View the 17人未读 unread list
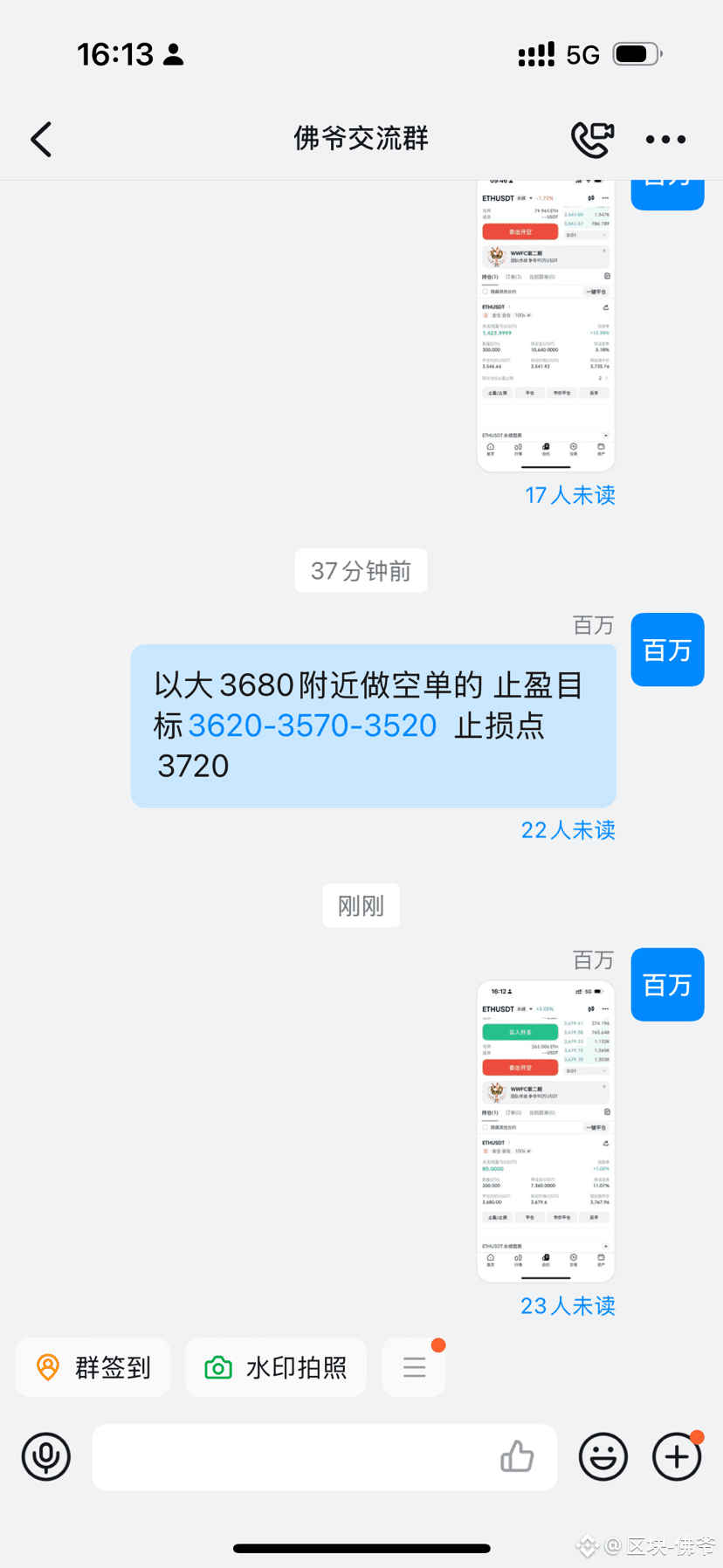Screen dimensions: 723x1568 point(570,495)
